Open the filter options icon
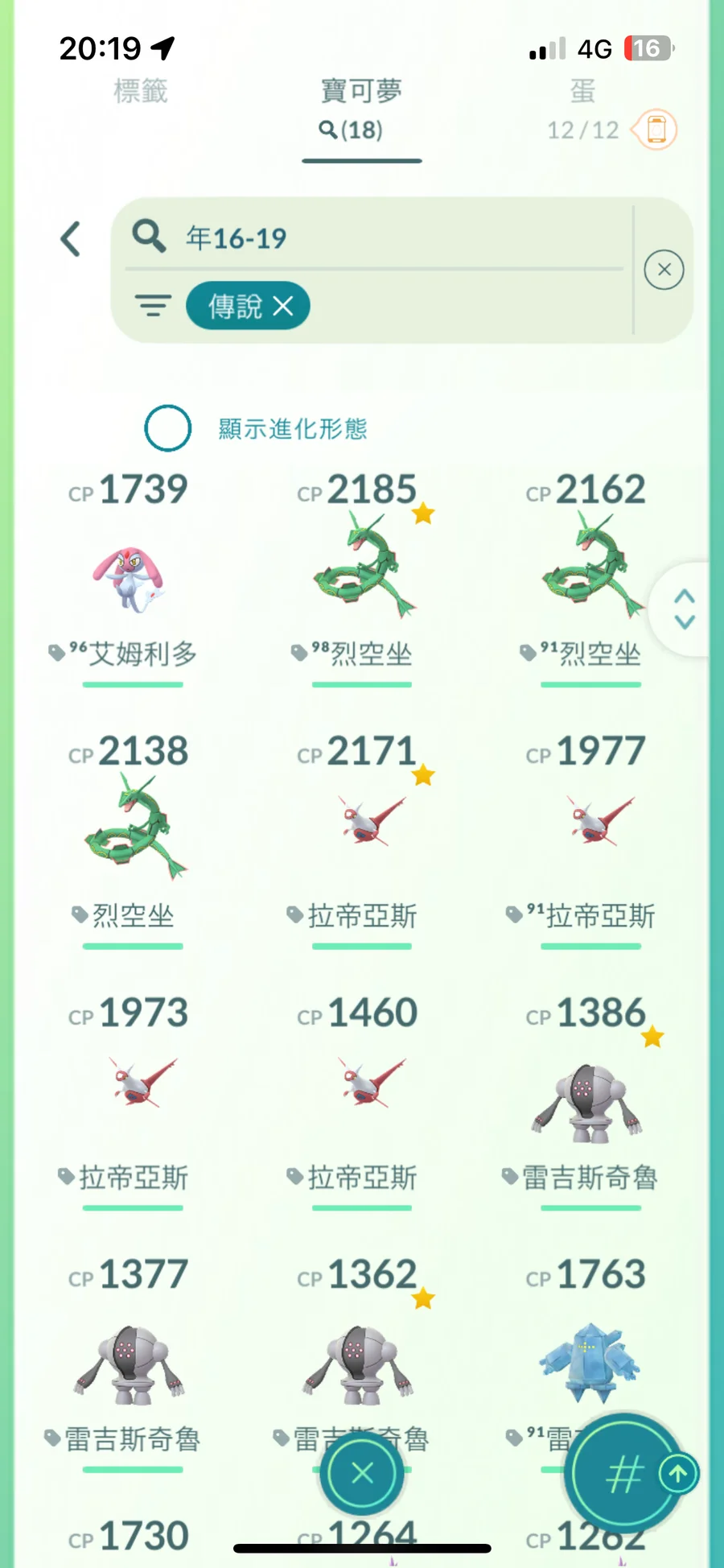This screenshot has width=724, height=1568. pos(153,306)
